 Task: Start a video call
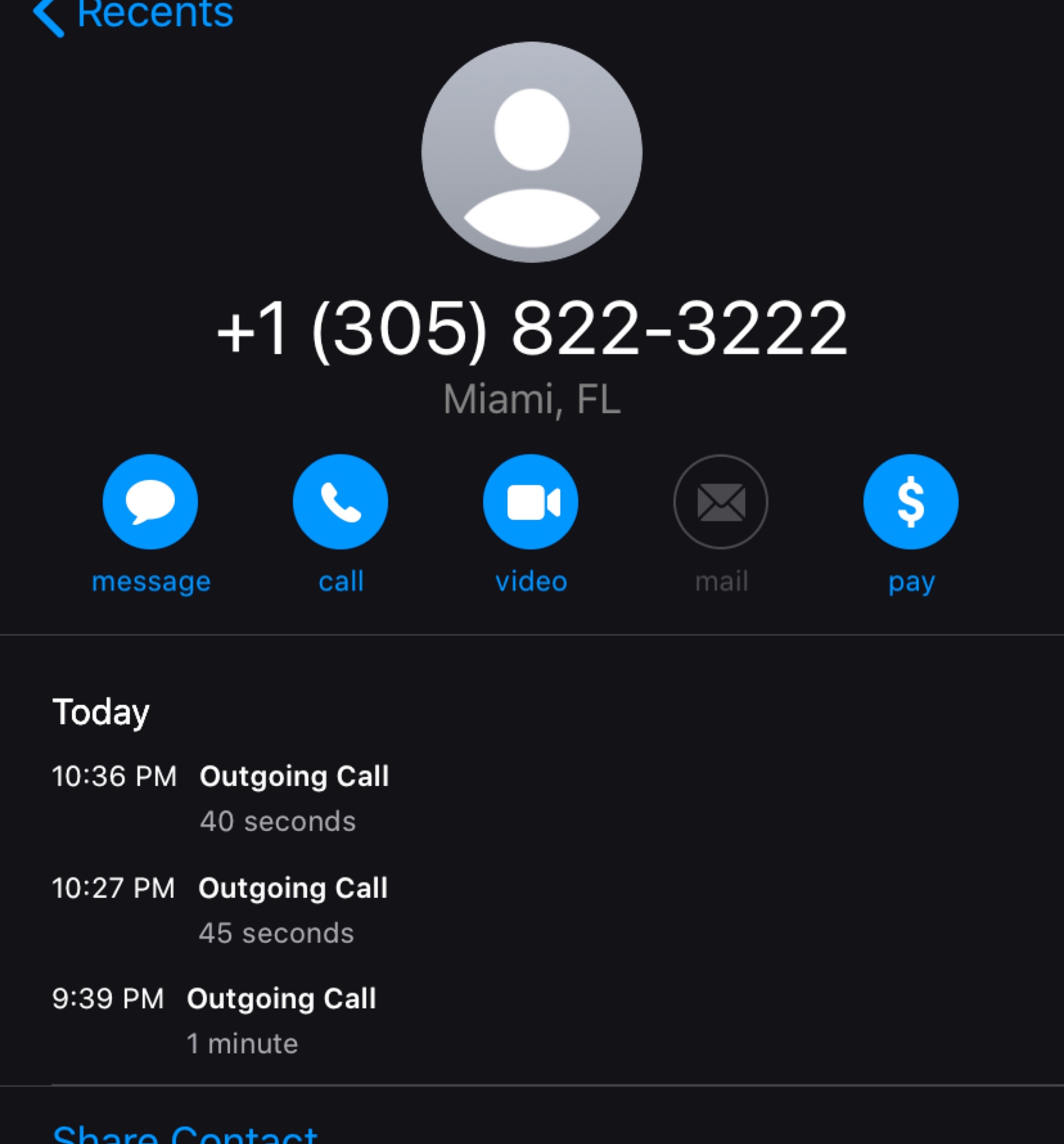pyautogui.click(x=531, y=502)
